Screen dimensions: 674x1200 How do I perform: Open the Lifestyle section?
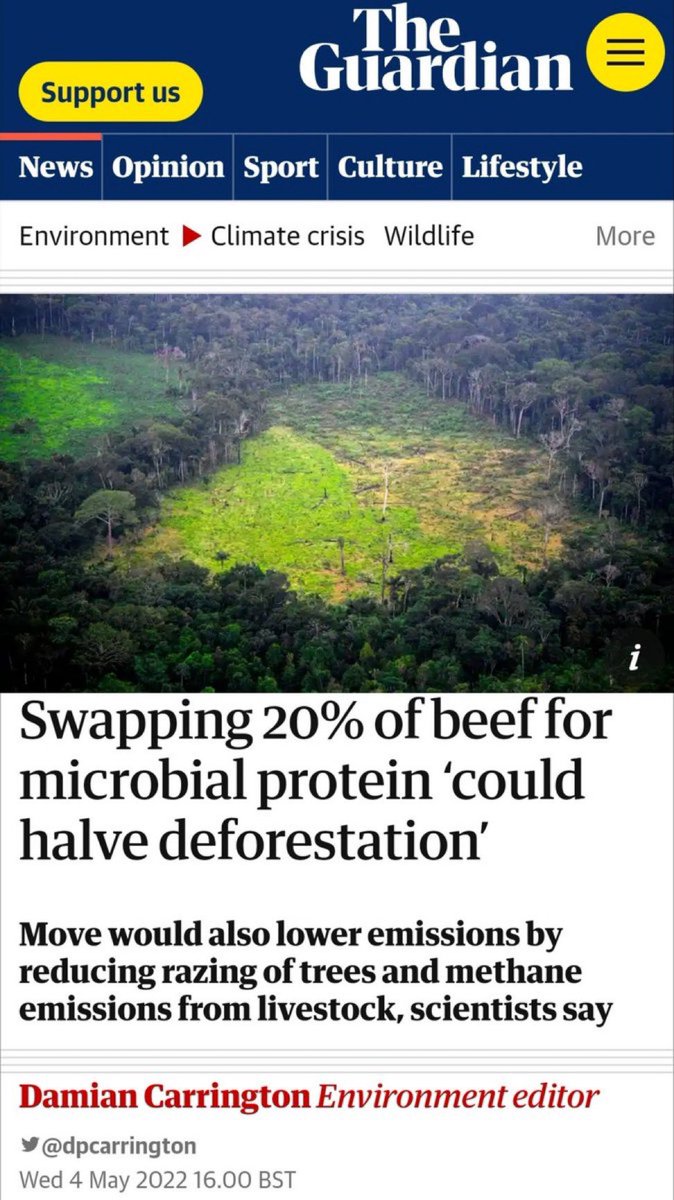522,167
